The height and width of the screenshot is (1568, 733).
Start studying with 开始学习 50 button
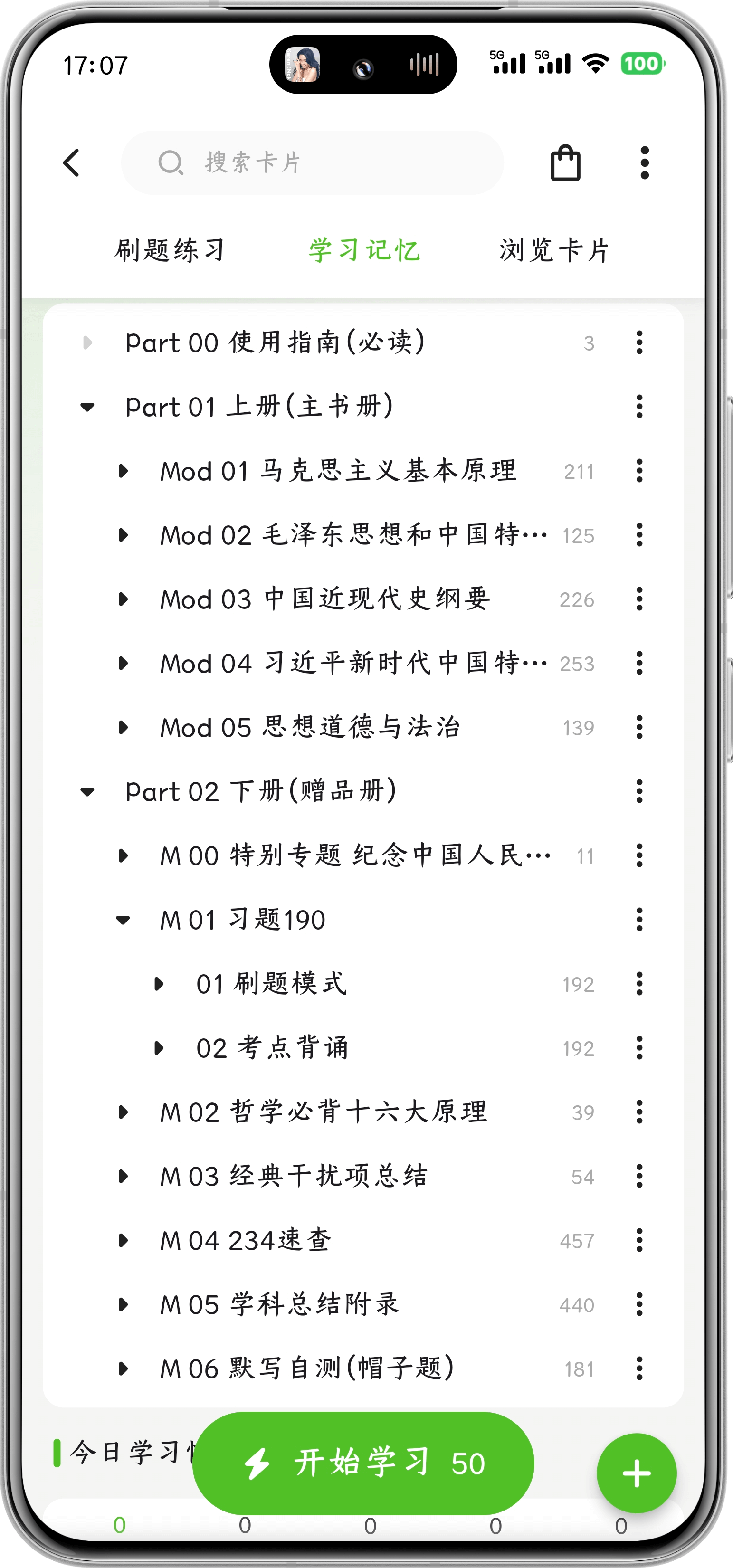coord(363,1463)
